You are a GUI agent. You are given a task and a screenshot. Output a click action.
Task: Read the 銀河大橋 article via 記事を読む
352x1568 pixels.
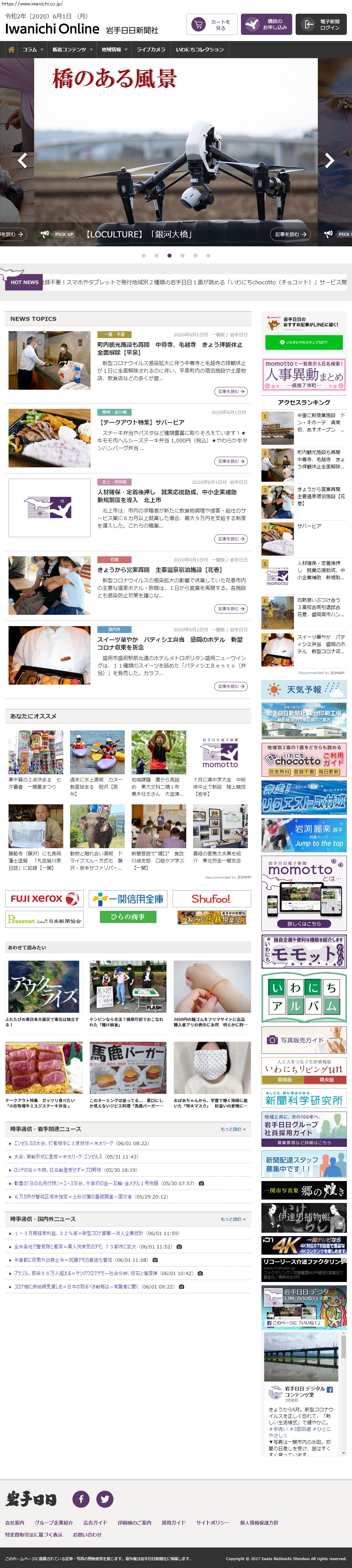tap(290, 234)
